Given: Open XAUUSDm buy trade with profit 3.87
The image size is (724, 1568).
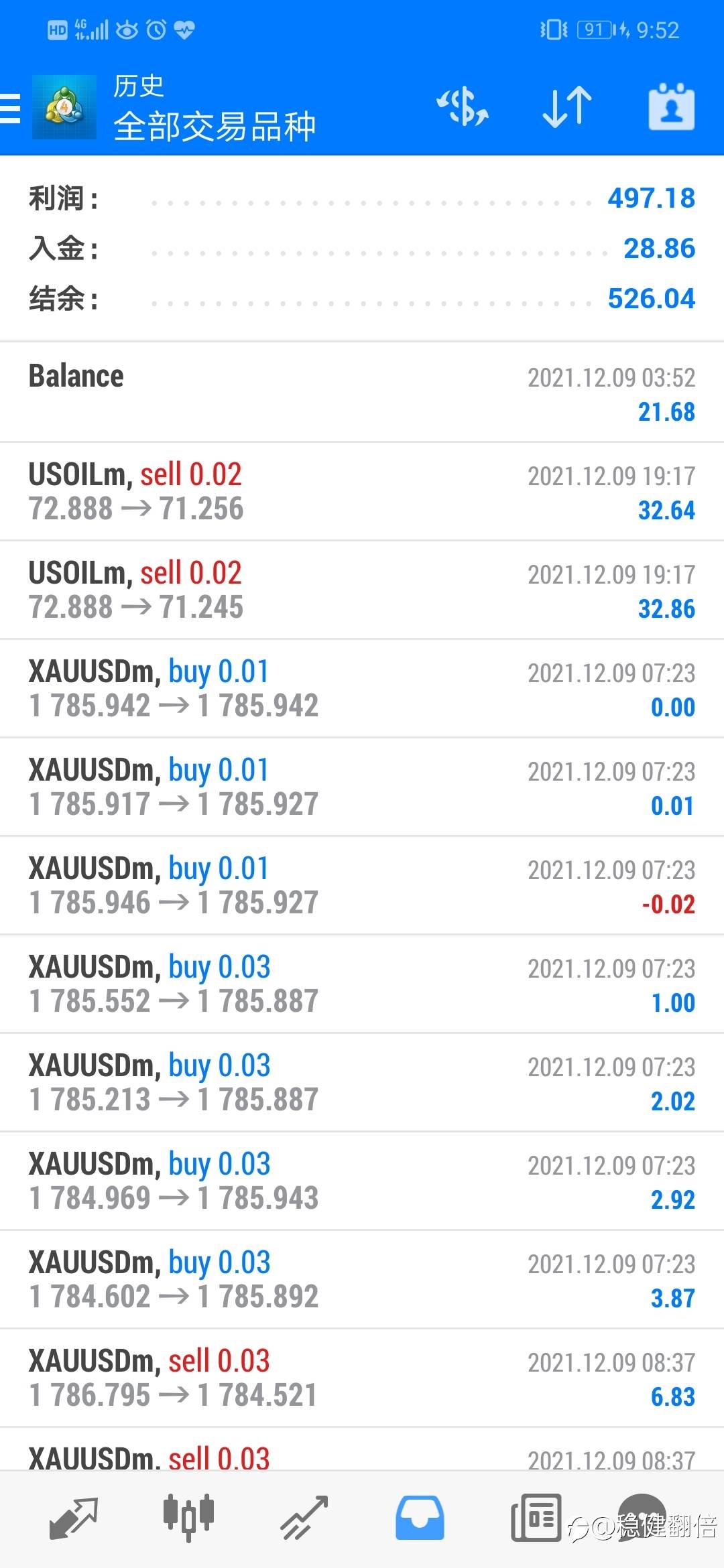Looking at the screenshot, I should (362, 1279).
